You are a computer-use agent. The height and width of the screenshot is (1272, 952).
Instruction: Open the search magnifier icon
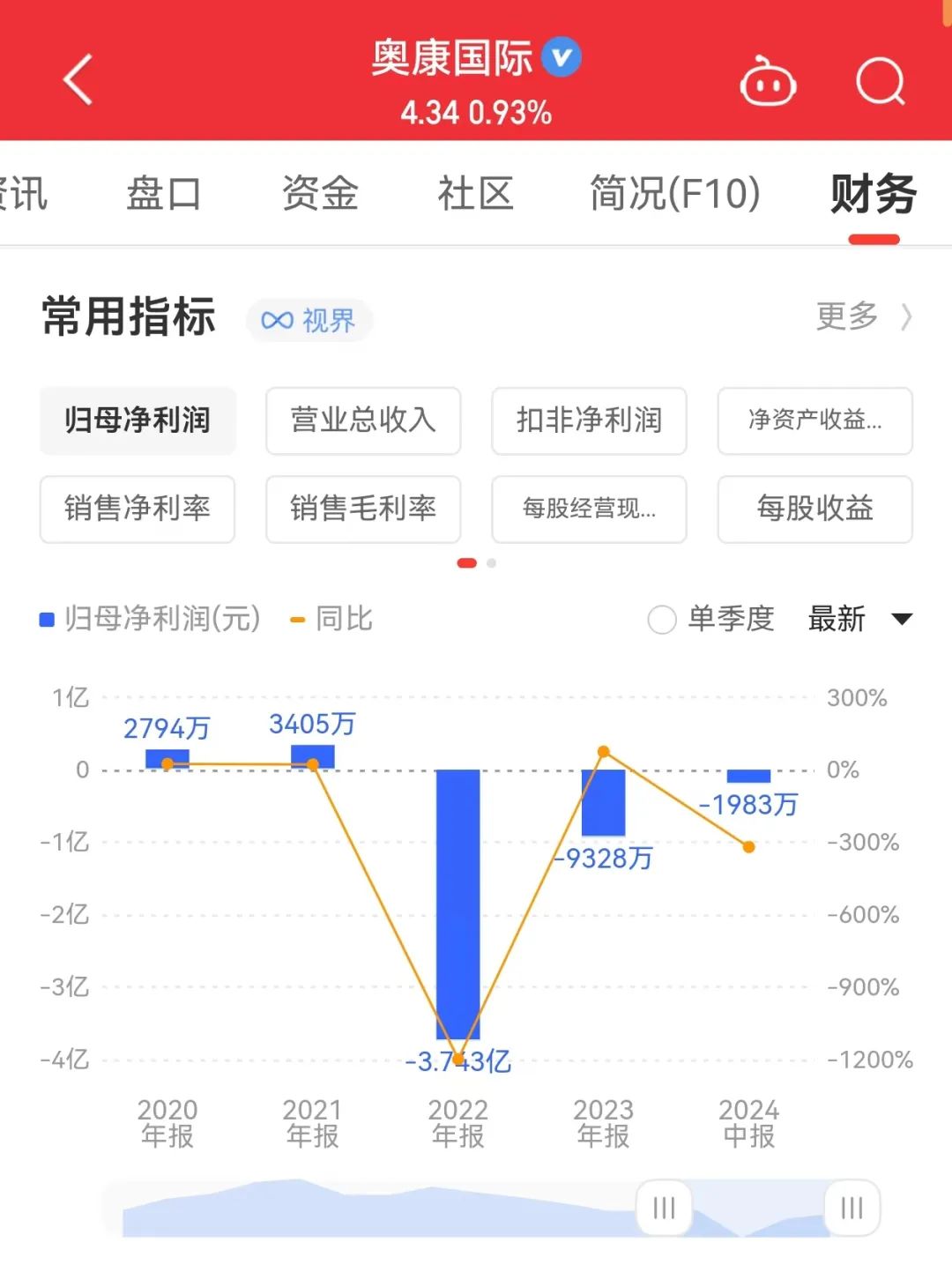(880, 82)
